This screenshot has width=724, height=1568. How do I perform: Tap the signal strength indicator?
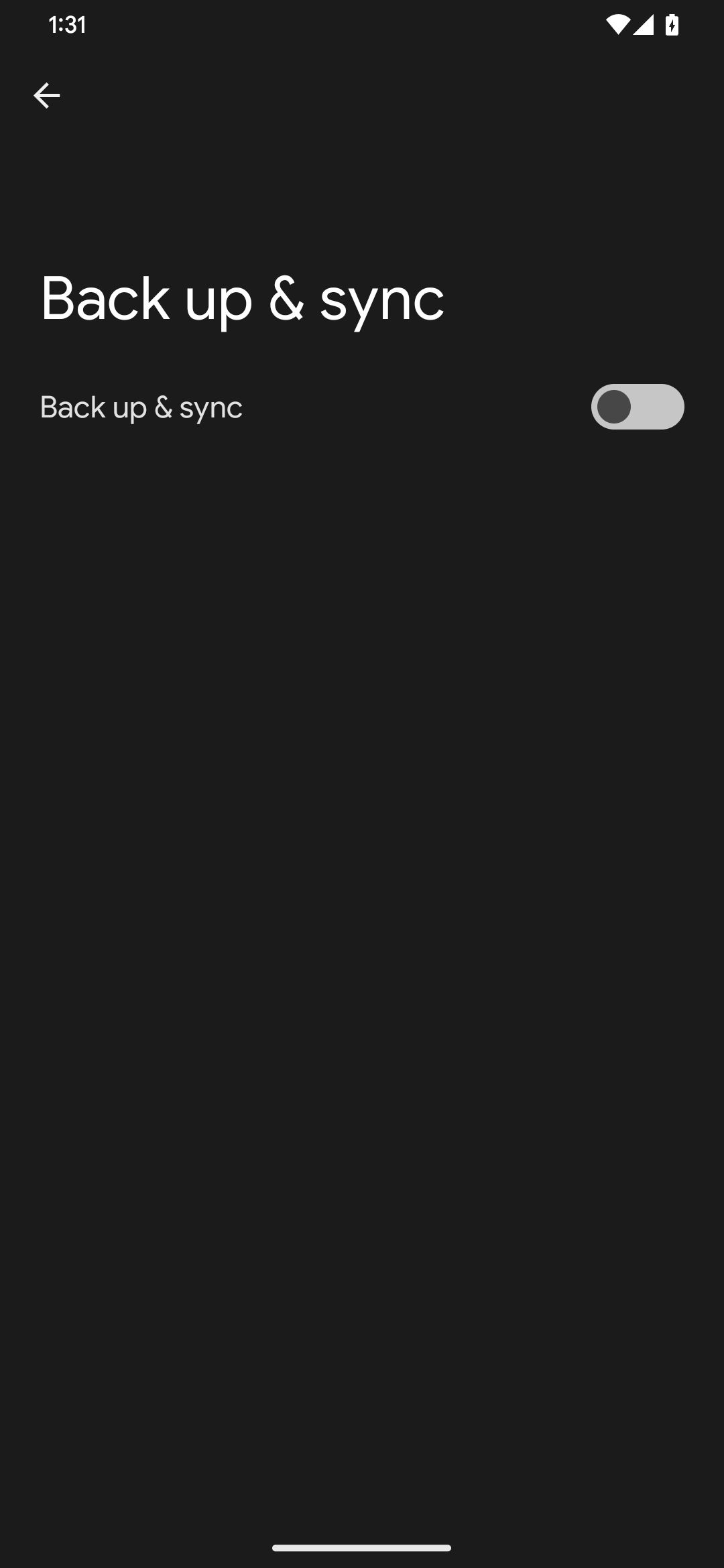tap(643, 23)
